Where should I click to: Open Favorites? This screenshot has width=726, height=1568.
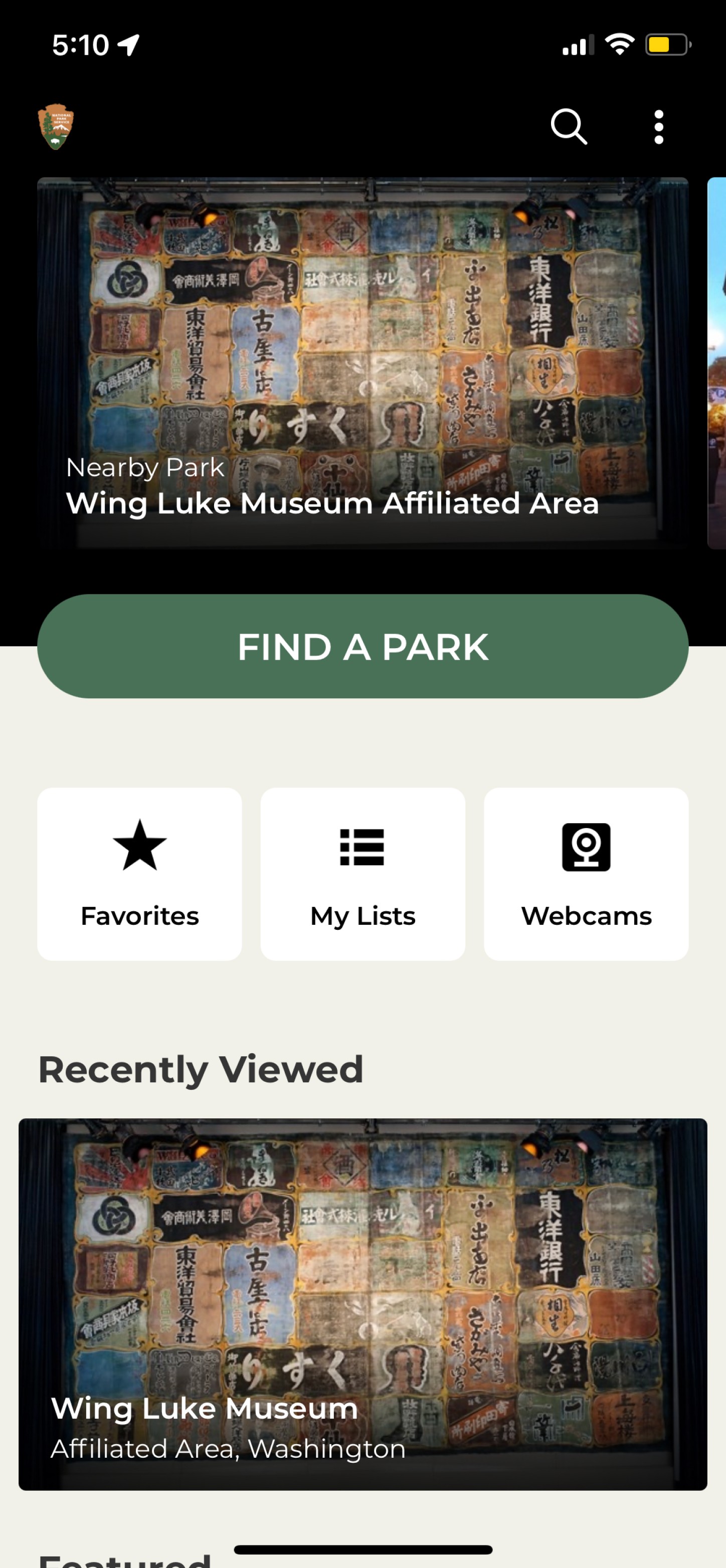[x=139, y=873]
